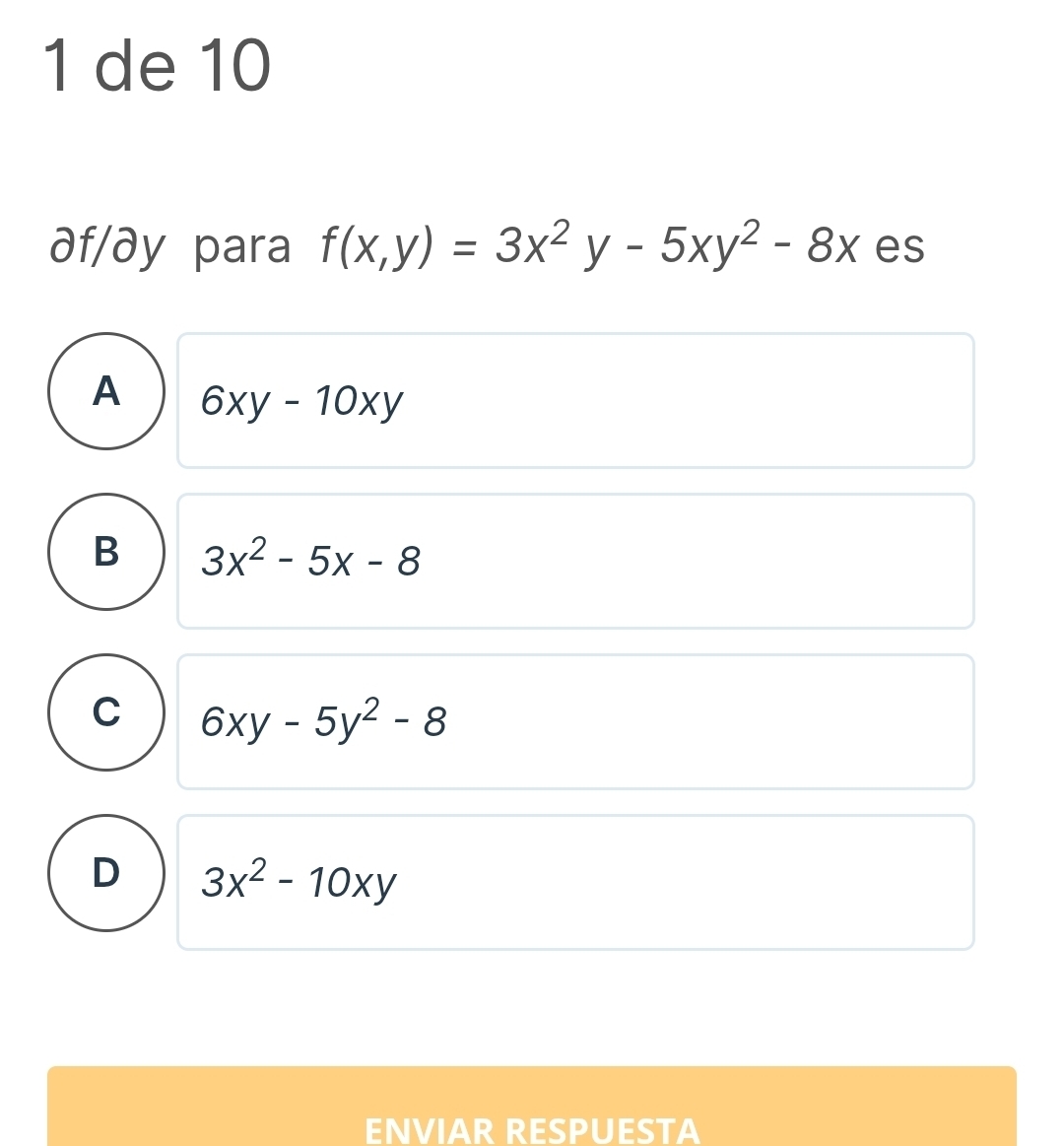Choose the answer '6xy - 5y² - 8'
The width and height of the screenshot is (1064, 1146).
pos(574,720)
